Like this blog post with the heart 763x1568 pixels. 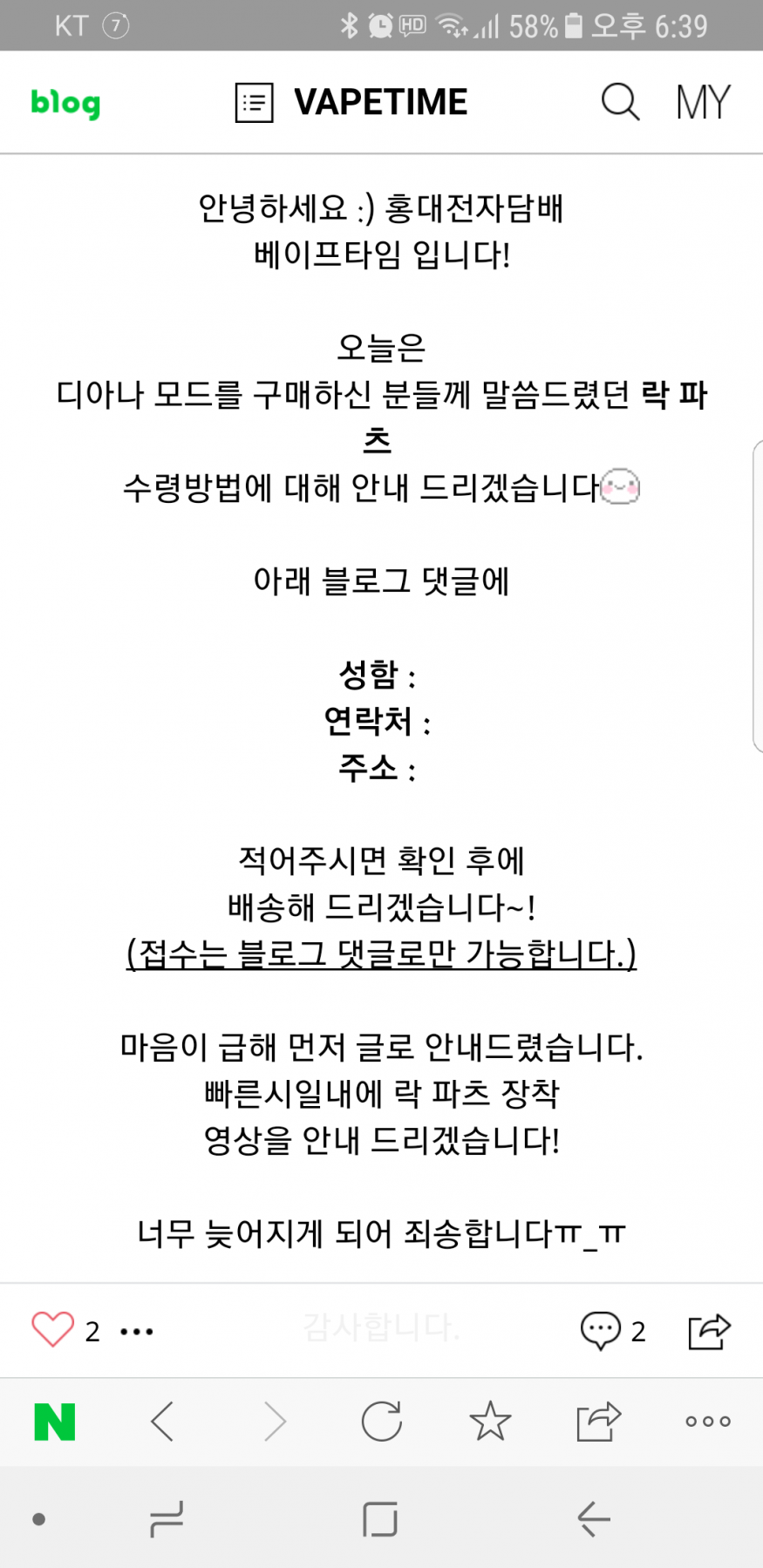(x=52, y=1330)
